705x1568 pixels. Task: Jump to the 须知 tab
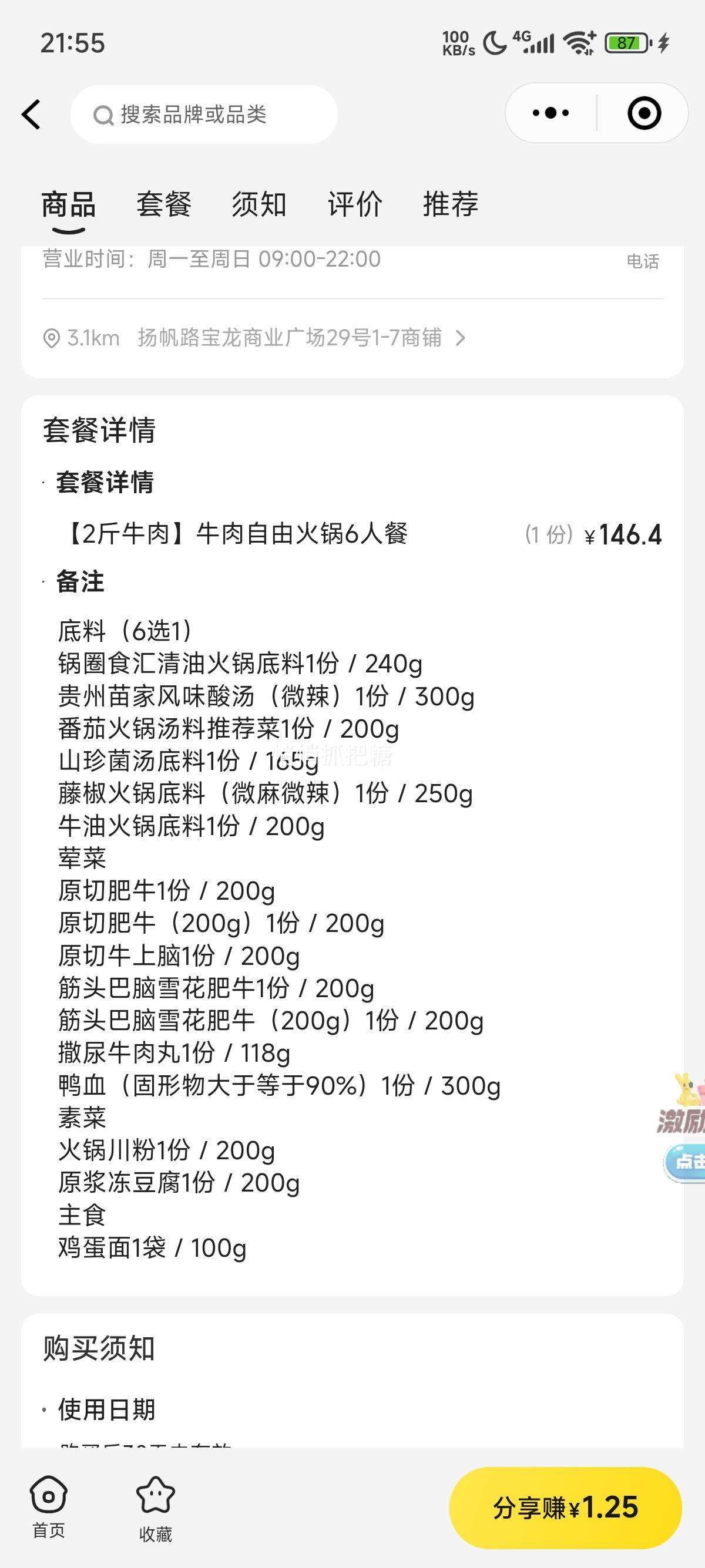tap(258, 204)
